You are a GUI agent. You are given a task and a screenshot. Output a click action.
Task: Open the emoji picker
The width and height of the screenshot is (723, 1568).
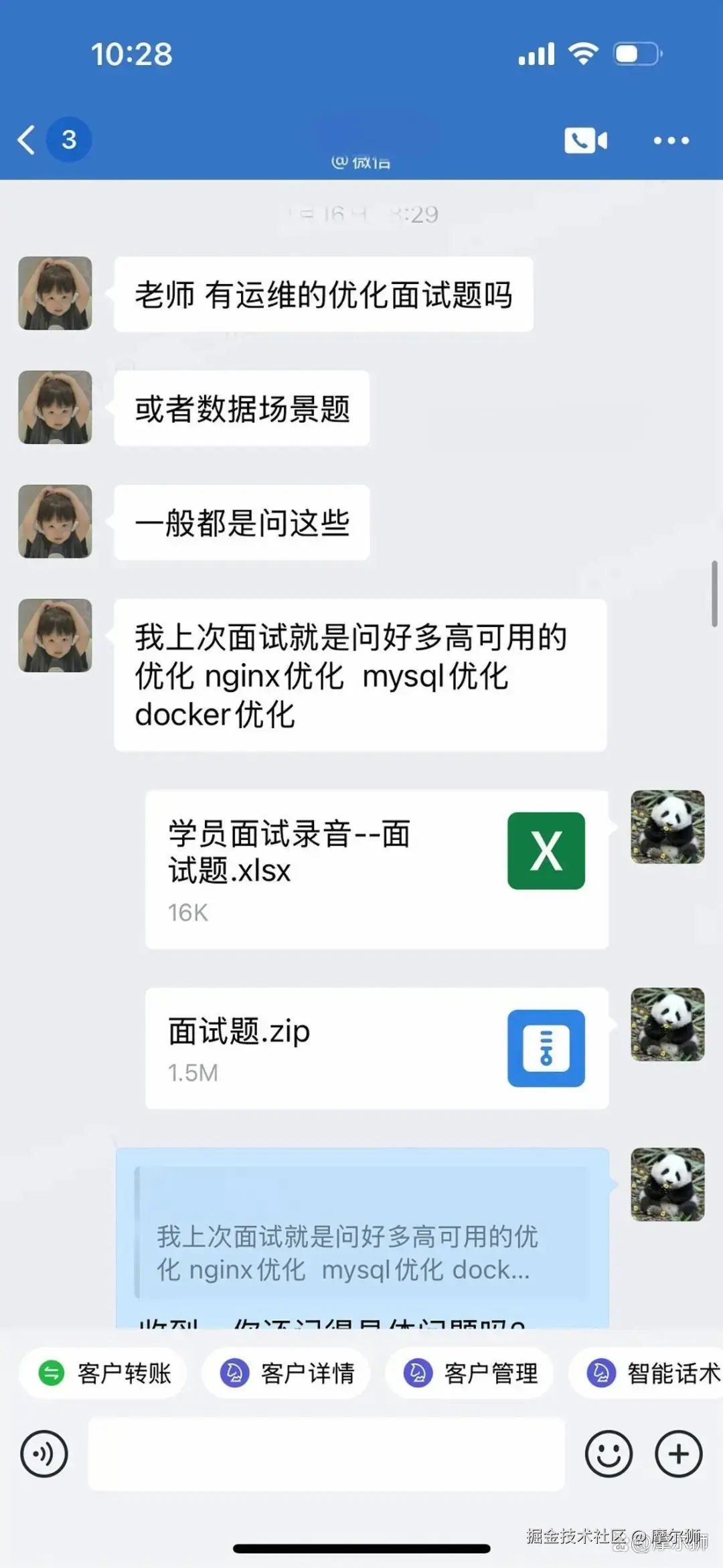click(x=608, y=1454)
